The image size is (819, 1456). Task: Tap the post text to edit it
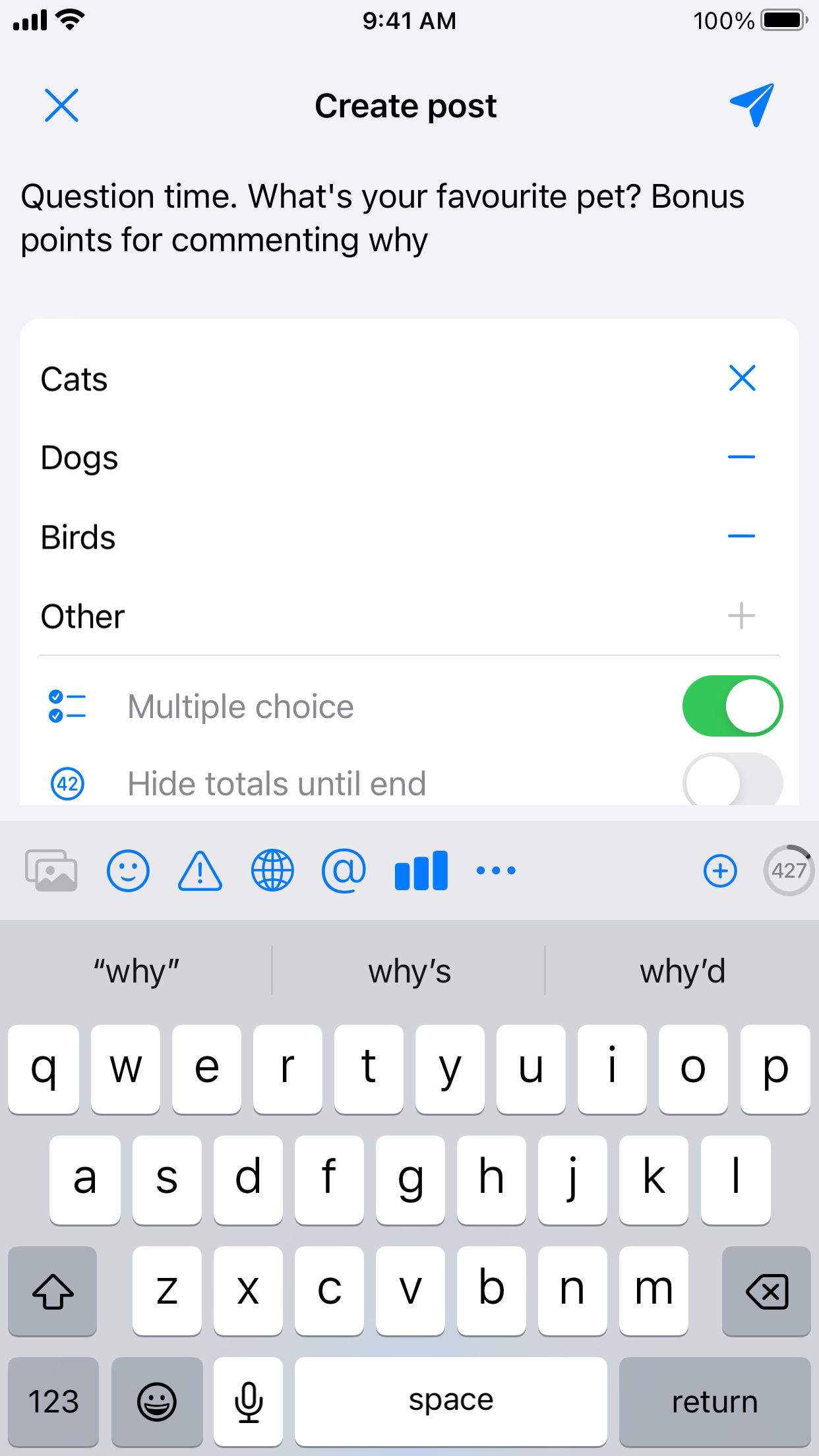[x=382, y=218]
